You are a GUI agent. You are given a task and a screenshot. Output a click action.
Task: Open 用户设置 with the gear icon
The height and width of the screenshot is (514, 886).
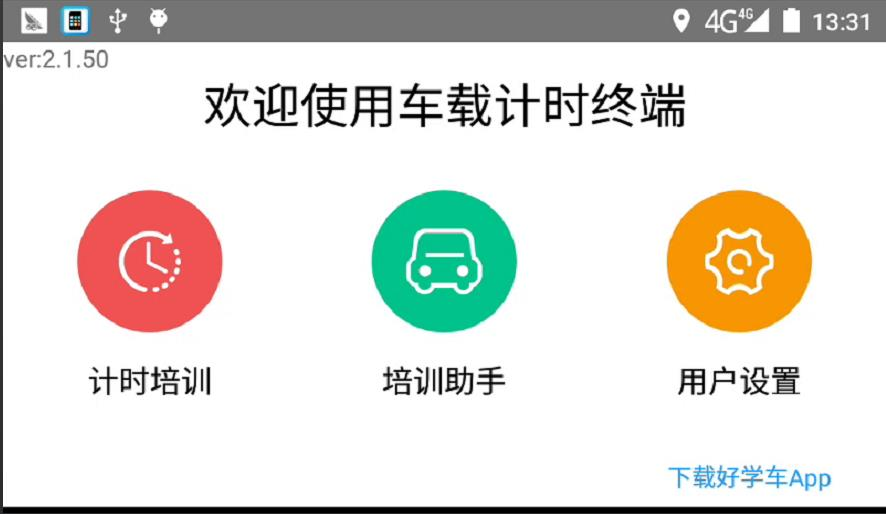[739, 260]
